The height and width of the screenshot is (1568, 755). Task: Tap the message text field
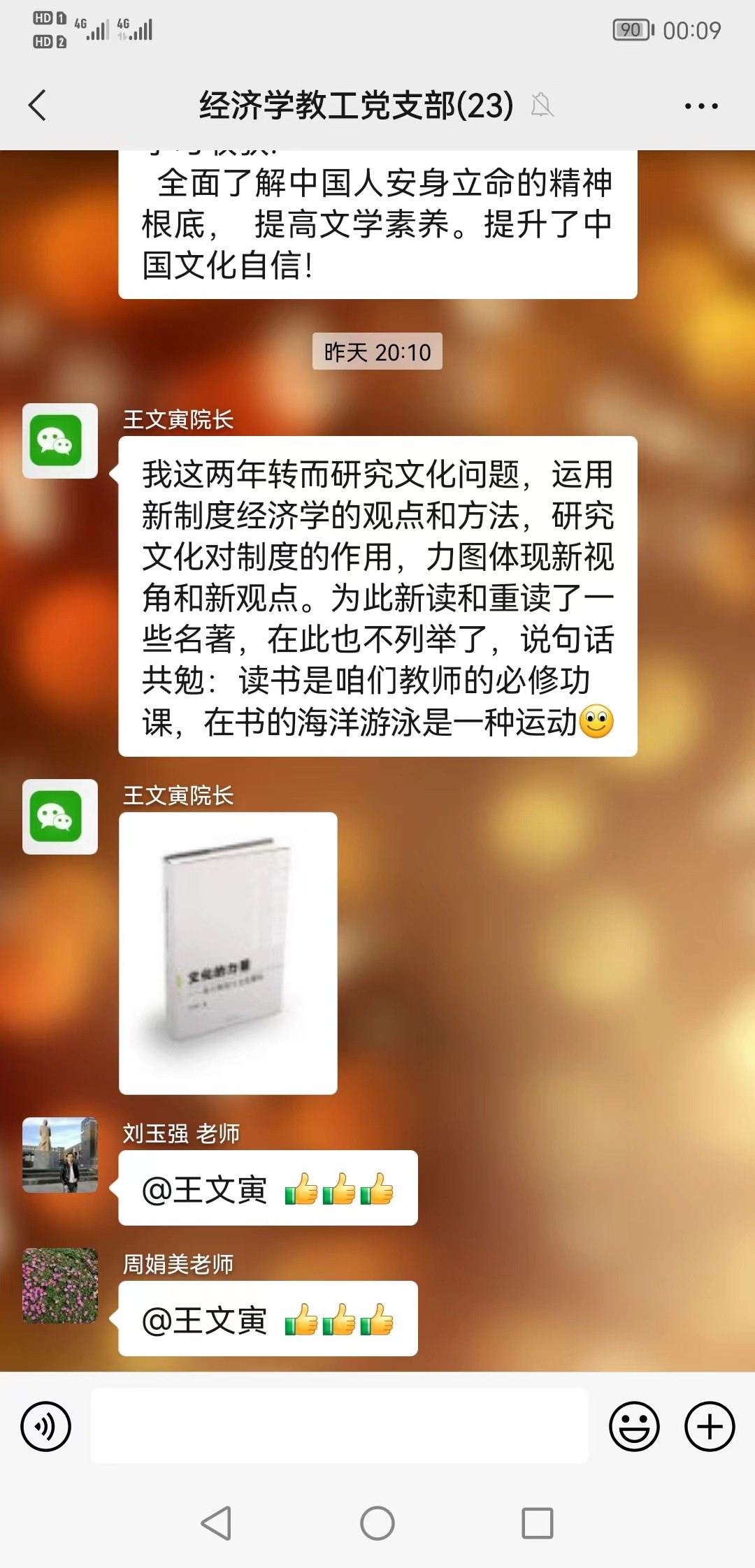pos(340,1426)
